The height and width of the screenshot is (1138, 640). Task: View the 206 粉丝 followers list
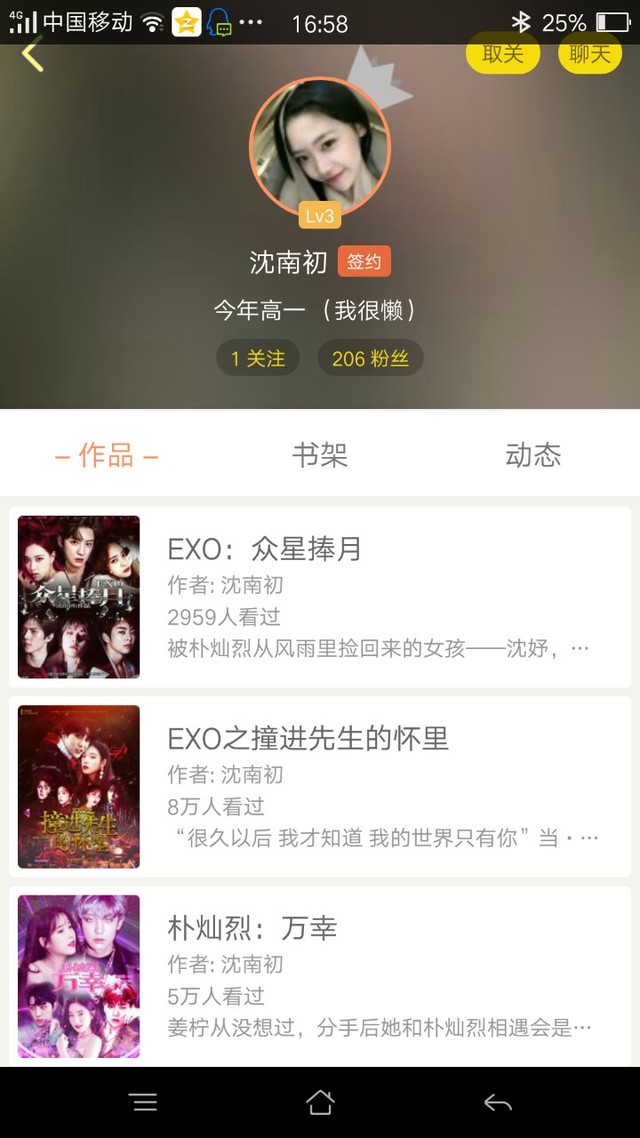point(370,358)
